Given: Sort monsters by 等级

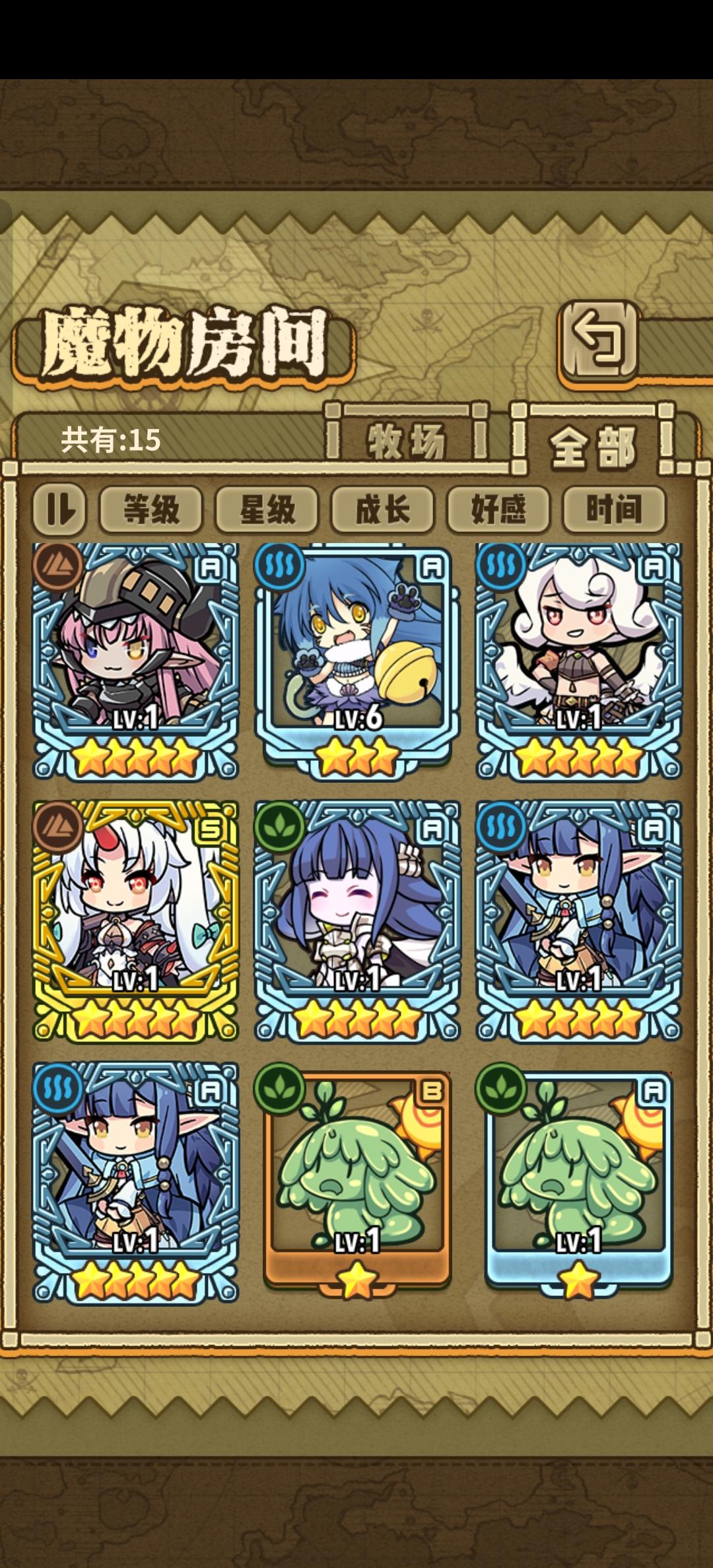Looking at the screenshot, I should (x=153, y=510).
